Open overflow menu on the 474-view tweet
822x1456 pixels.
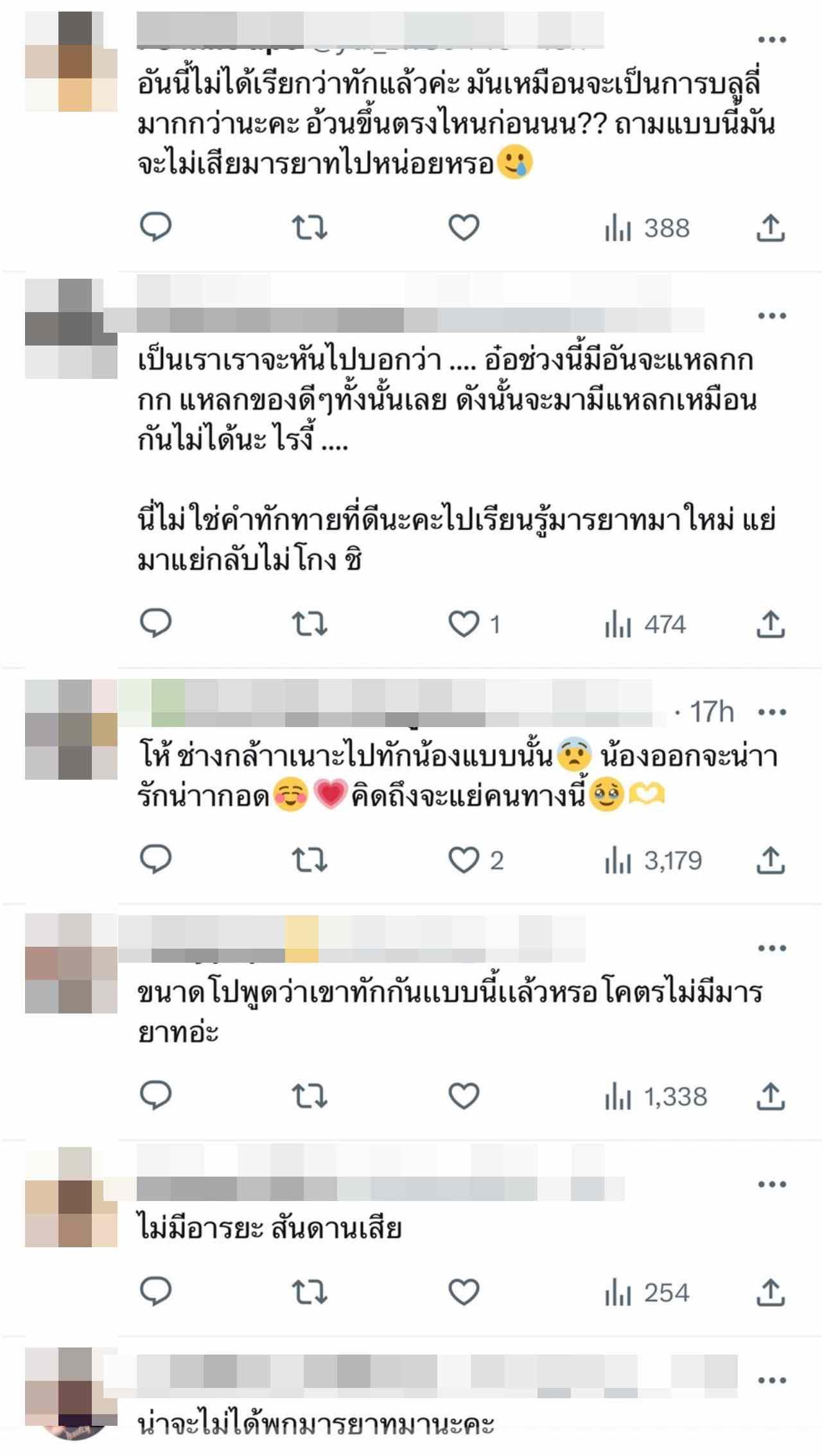[772, 316]
